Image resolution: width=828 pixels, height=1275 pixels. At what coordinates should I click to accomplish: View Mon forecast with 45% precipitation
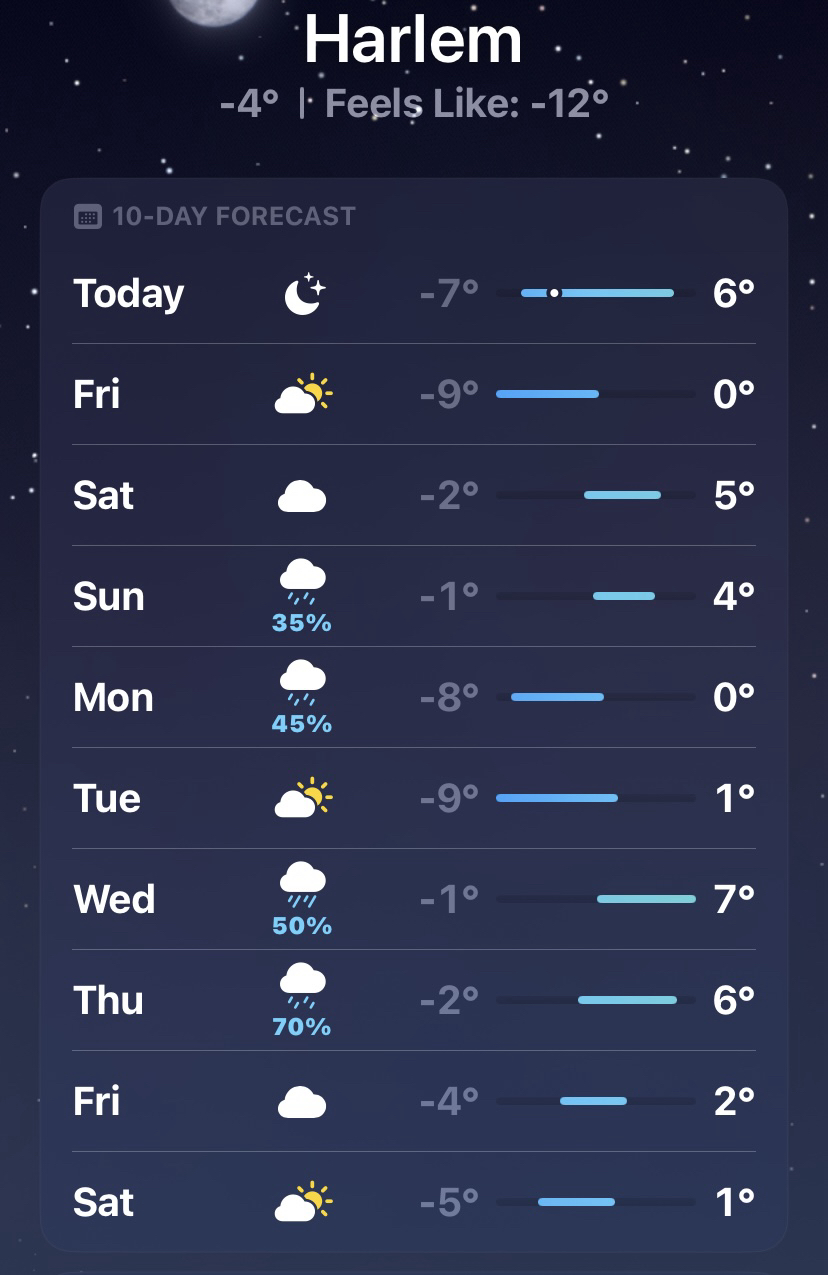413,697
